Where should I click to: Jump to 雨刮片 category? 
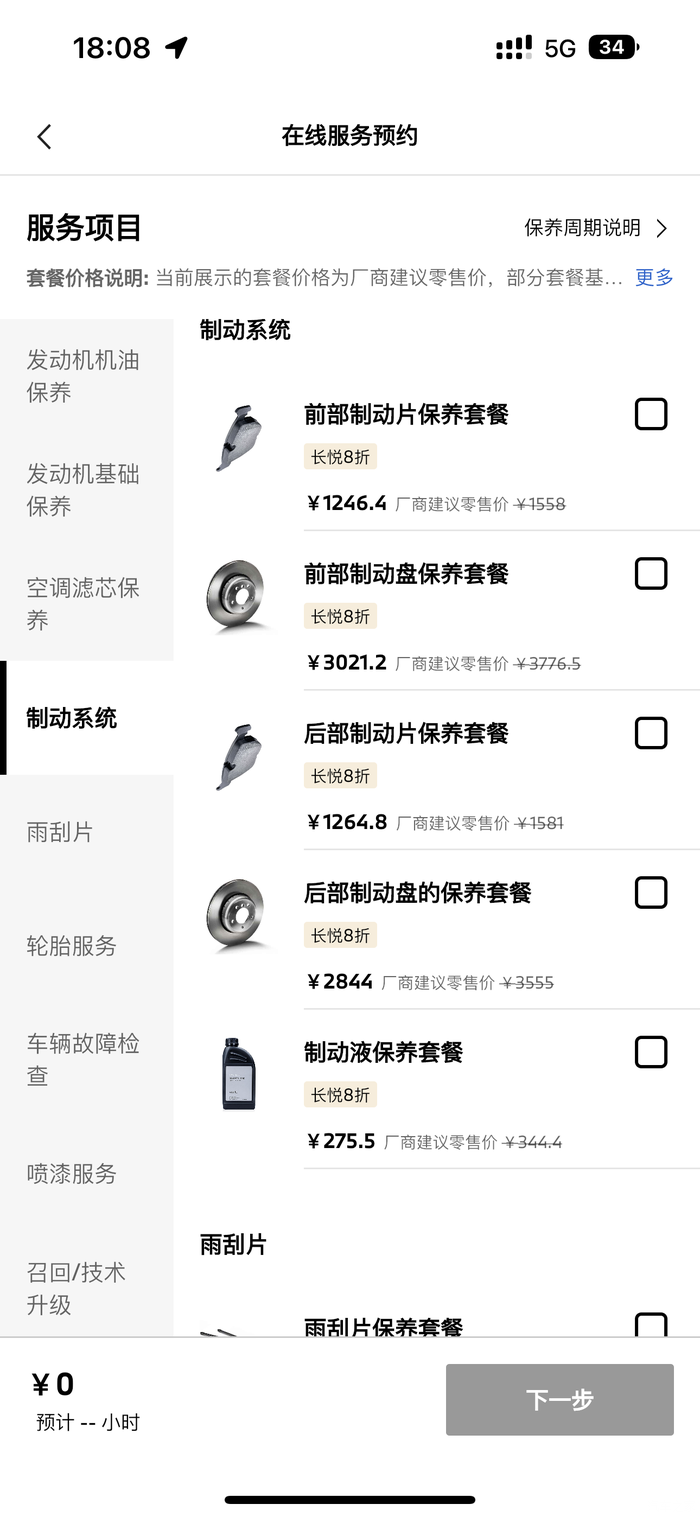click(60, 832)
